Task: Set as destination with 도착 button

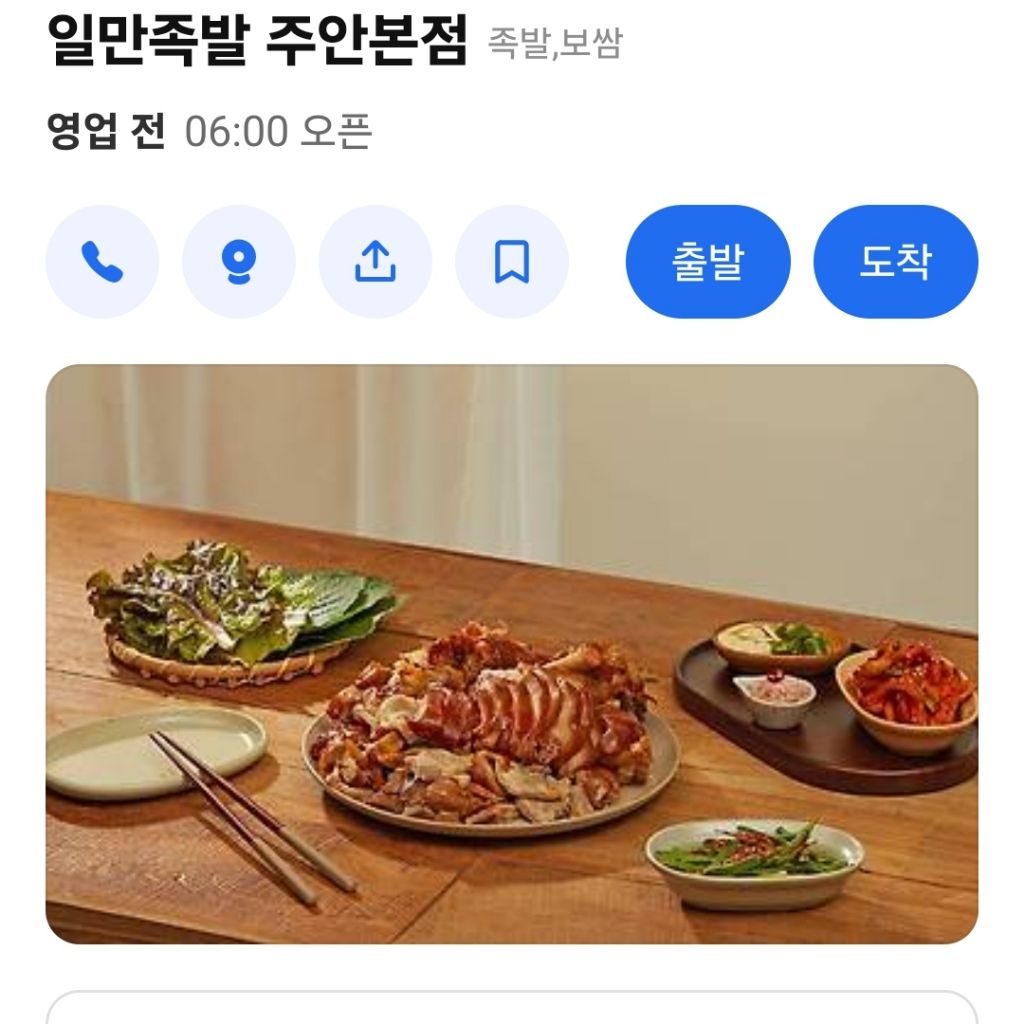Action: (895, 262)
